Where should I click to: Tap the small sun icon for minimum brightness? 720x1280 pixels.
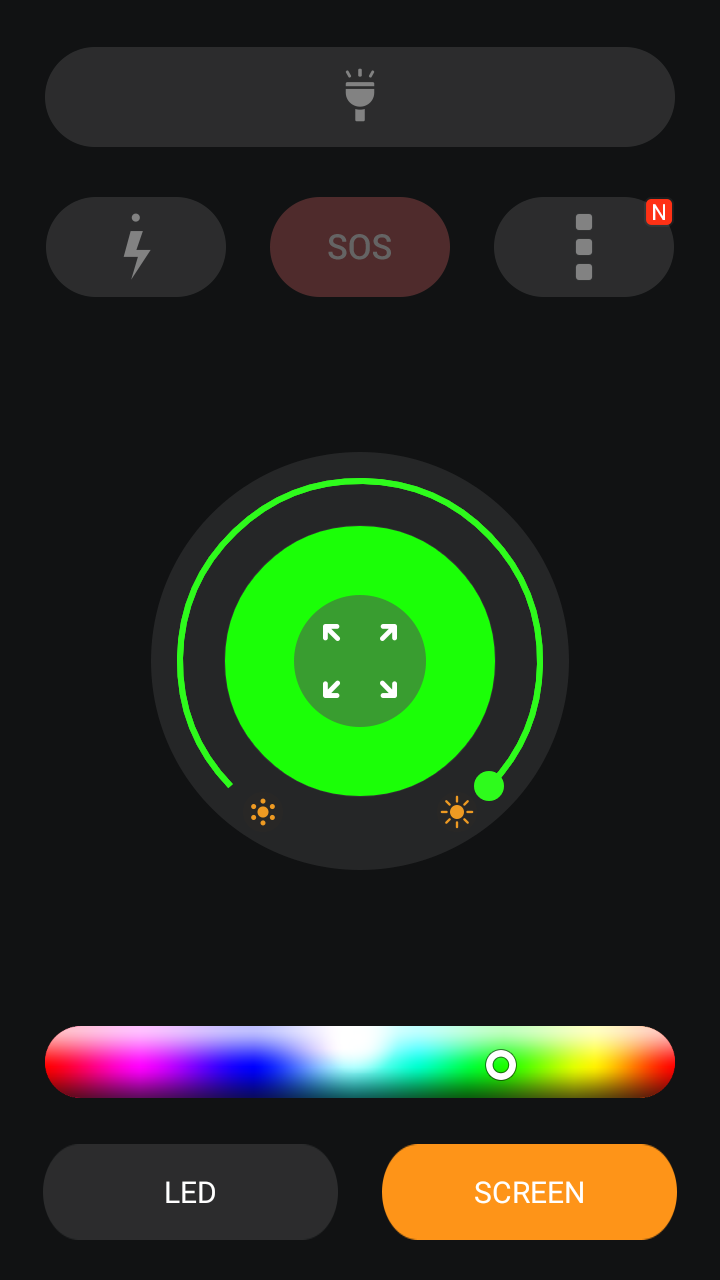264,812
